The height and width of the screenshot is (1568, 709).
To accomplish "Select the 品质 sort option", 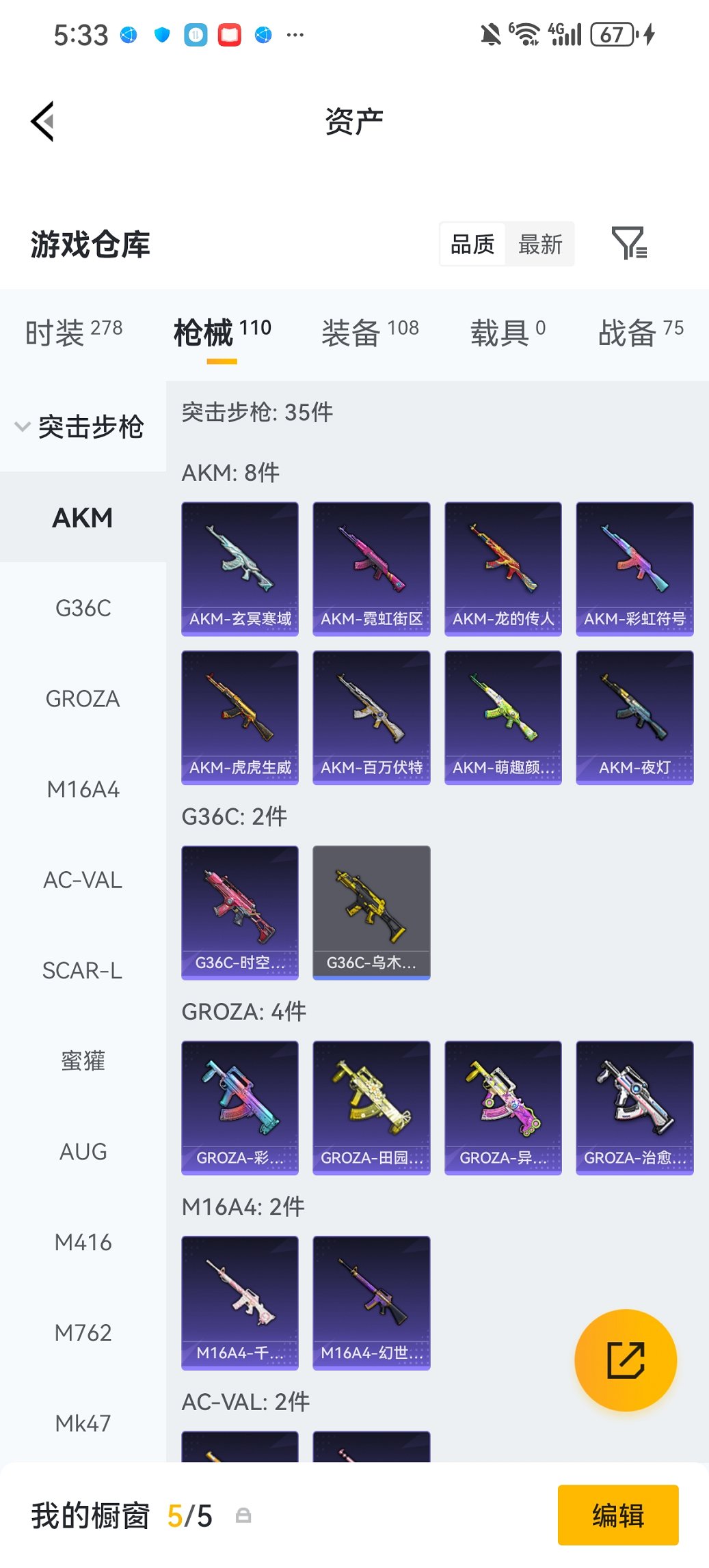I will 472,244.
